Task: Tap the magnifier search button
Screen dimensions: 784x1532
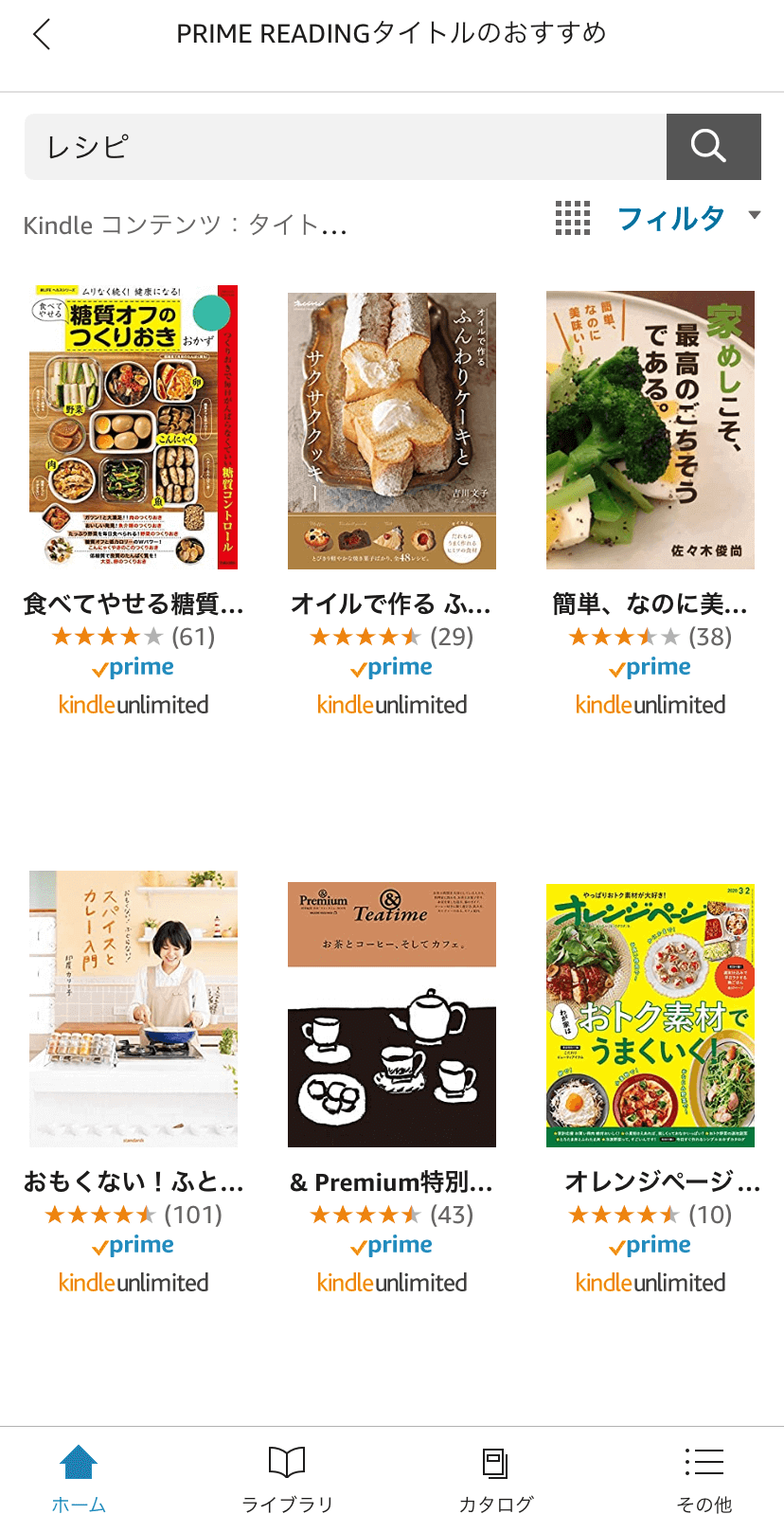Action: (713, 147)
